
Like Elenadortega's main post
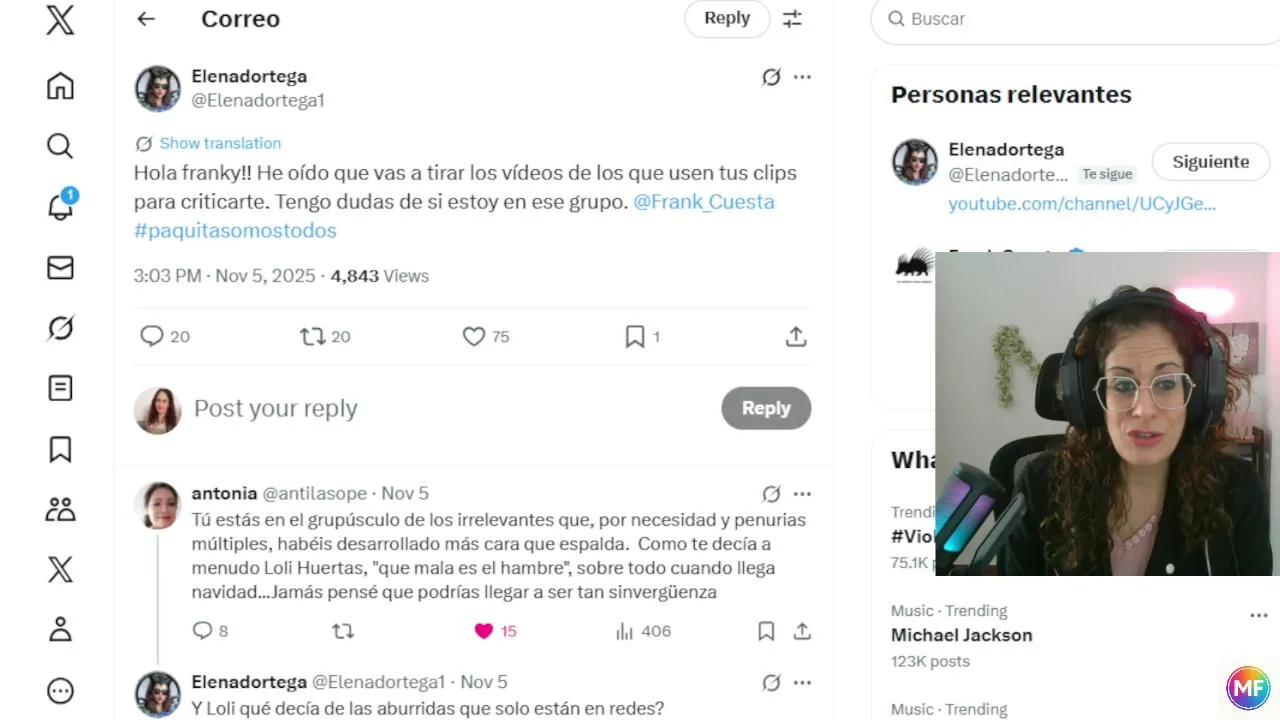474,337
